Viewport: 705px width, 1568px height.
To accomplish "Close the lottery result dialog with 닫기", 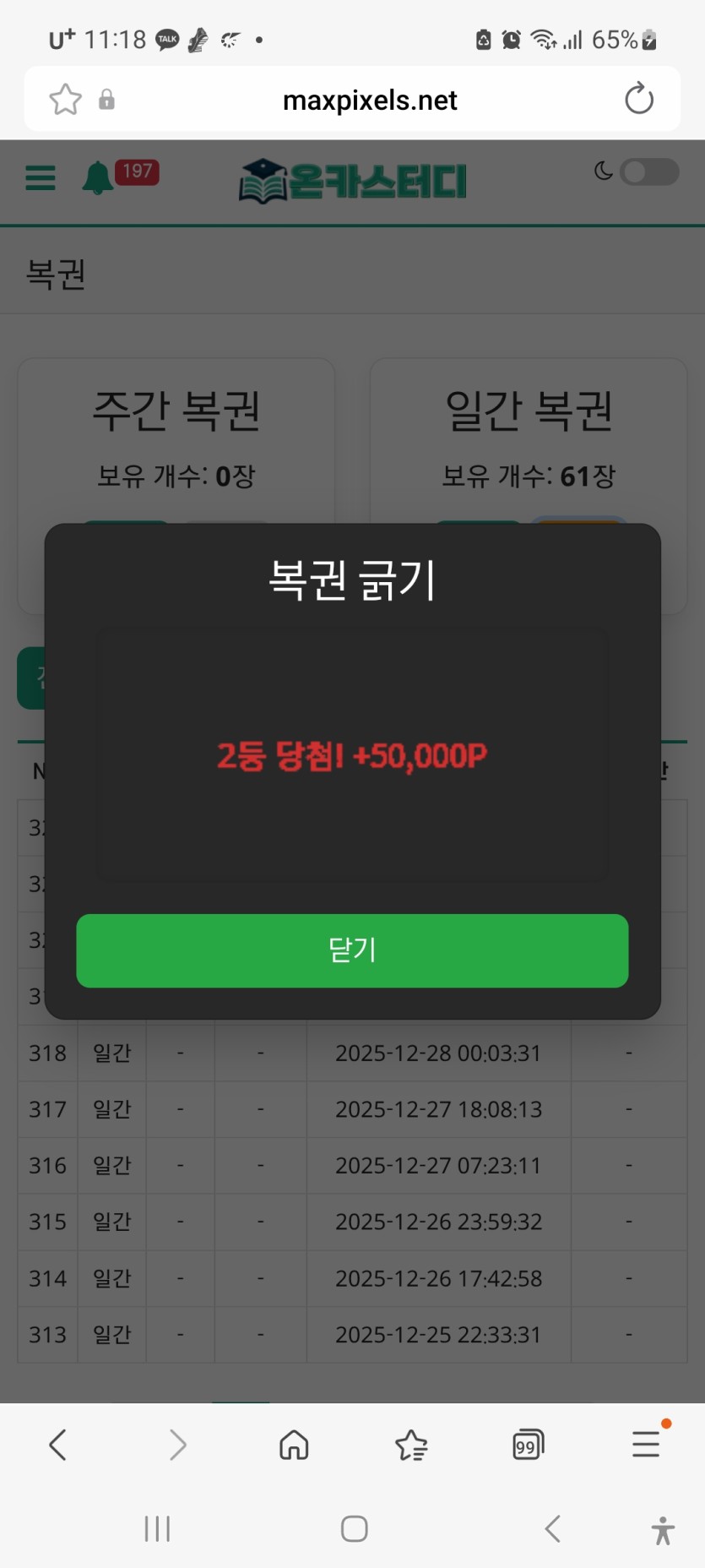I will coord(352,950).
